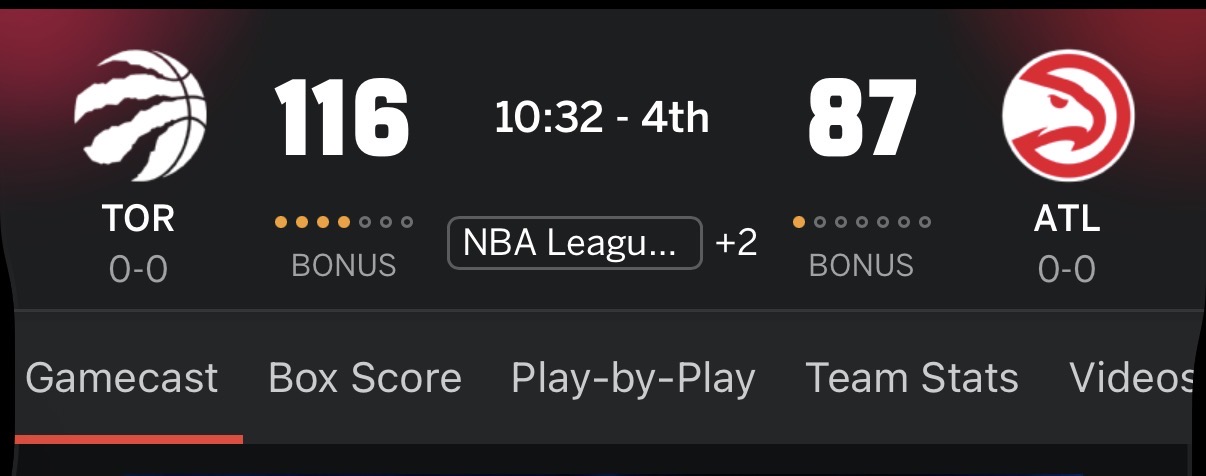The height and width of the screenshot is (476, 1206).
Task: Open the Box Score tab
Action: 365,379
